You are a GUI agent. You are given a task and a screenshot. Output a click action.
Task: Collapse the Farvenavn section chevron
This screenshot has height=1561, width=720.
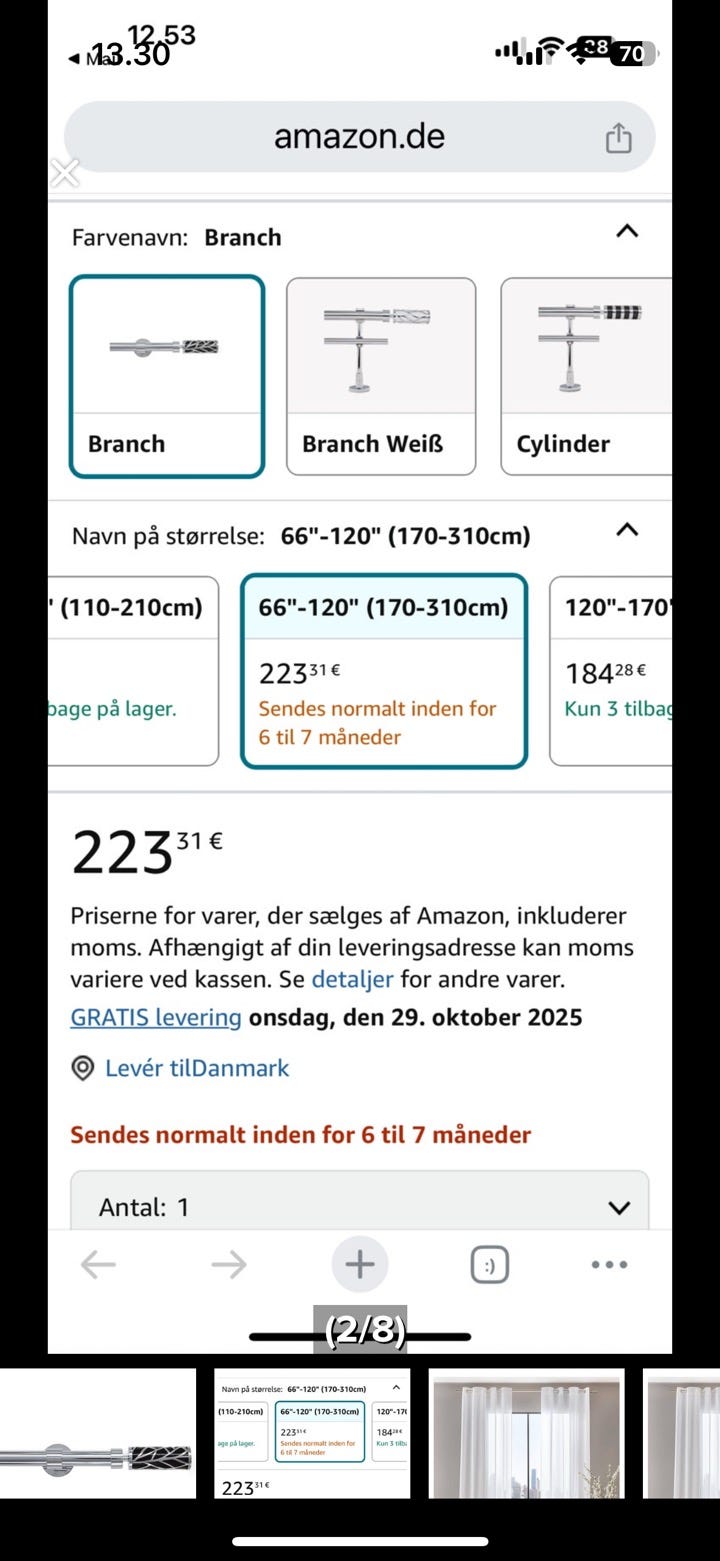tap(627, 231)
